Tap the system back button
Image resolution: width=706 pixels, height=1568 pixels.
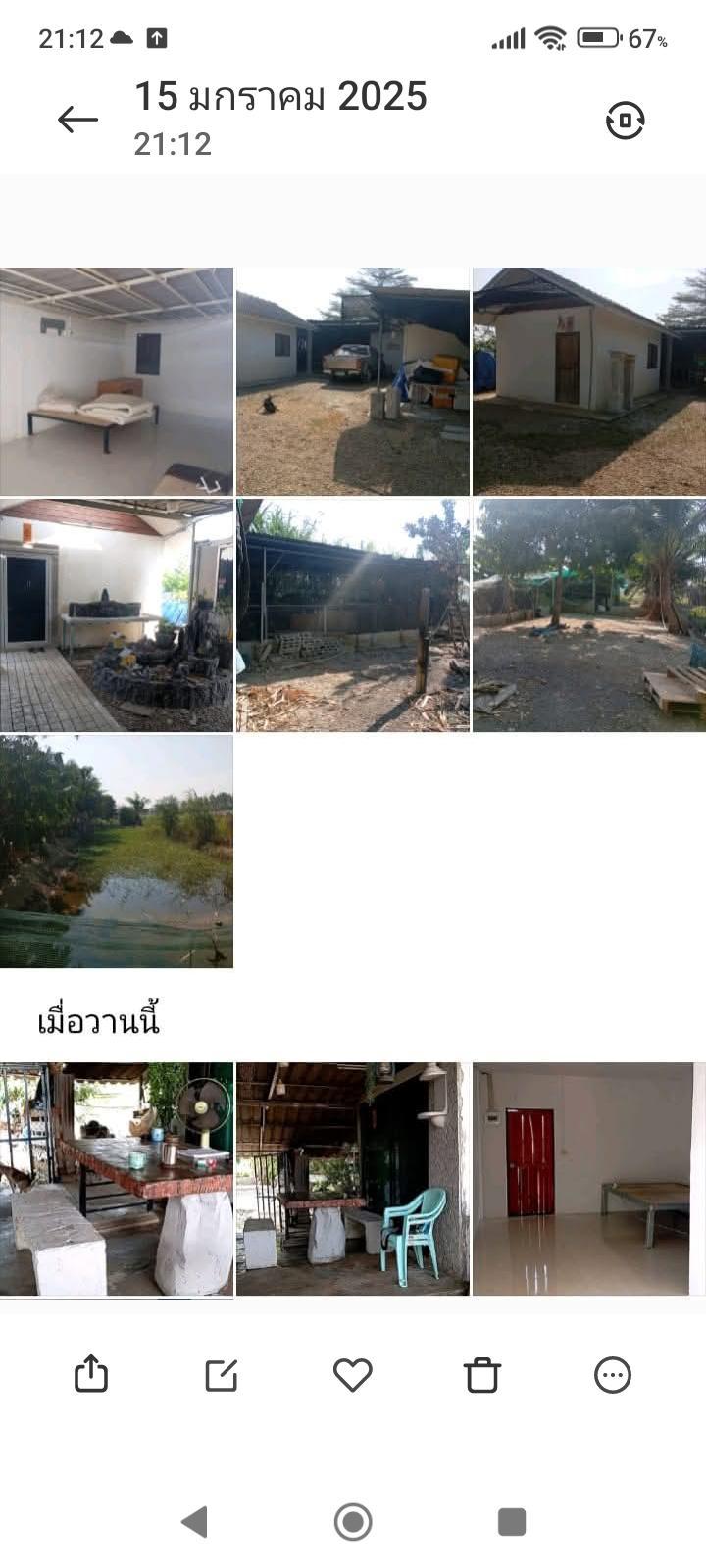click(x=194, y=1522)
